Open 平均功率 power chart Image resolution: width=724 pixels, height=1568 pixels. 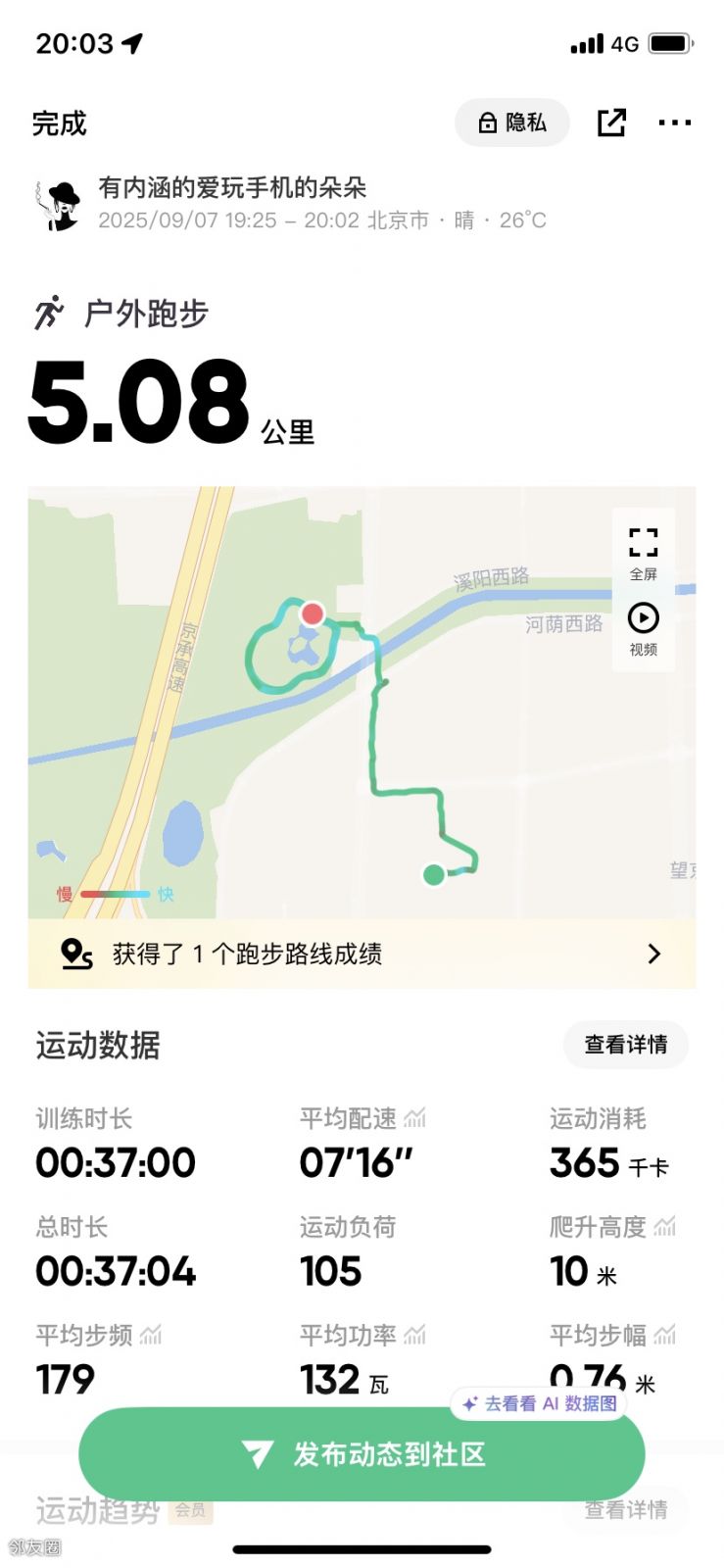(415, 1335)
